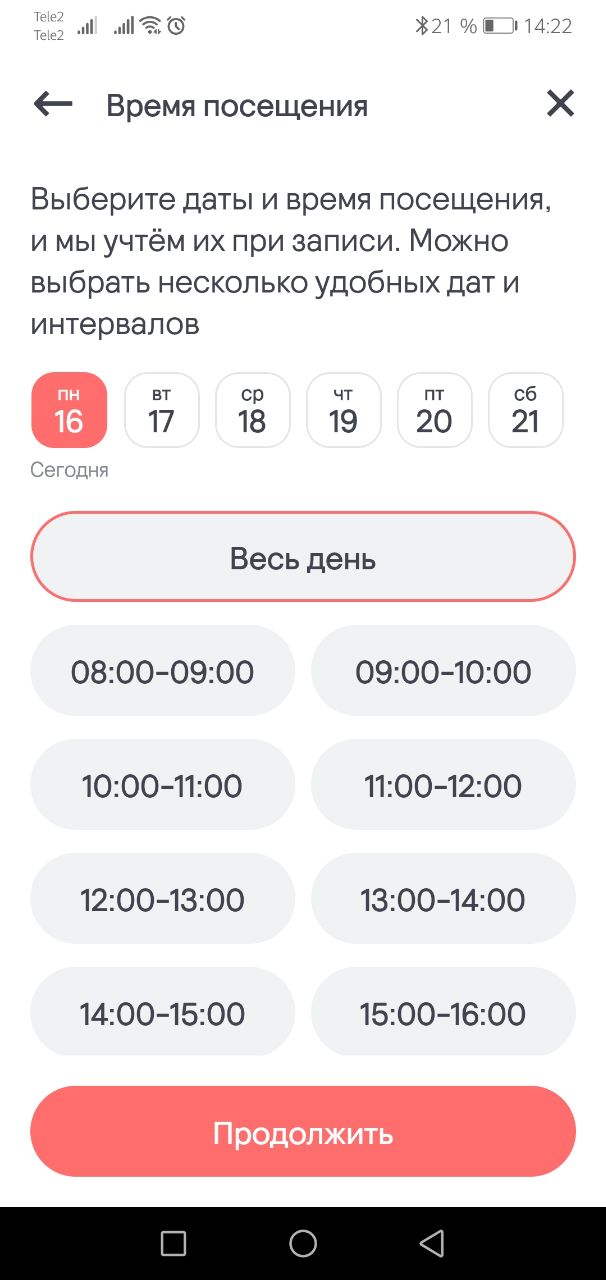Screen dimensions: 606x1280
Task: Close the visit time screen
Action: 560,104
